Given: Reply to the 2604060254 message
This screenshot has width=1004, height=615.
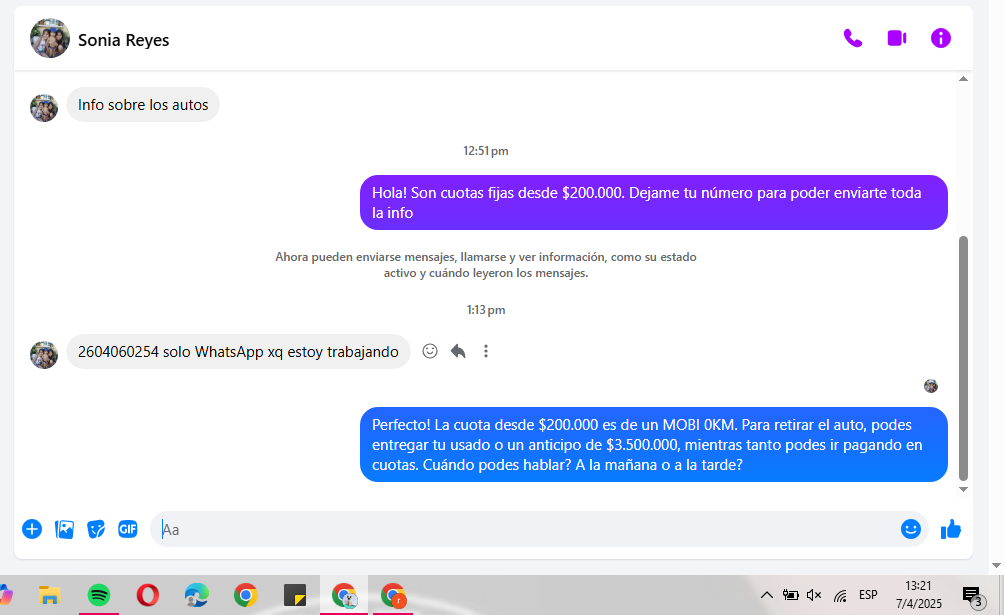Looking at the screenshot, I should [x=458, y=351].
